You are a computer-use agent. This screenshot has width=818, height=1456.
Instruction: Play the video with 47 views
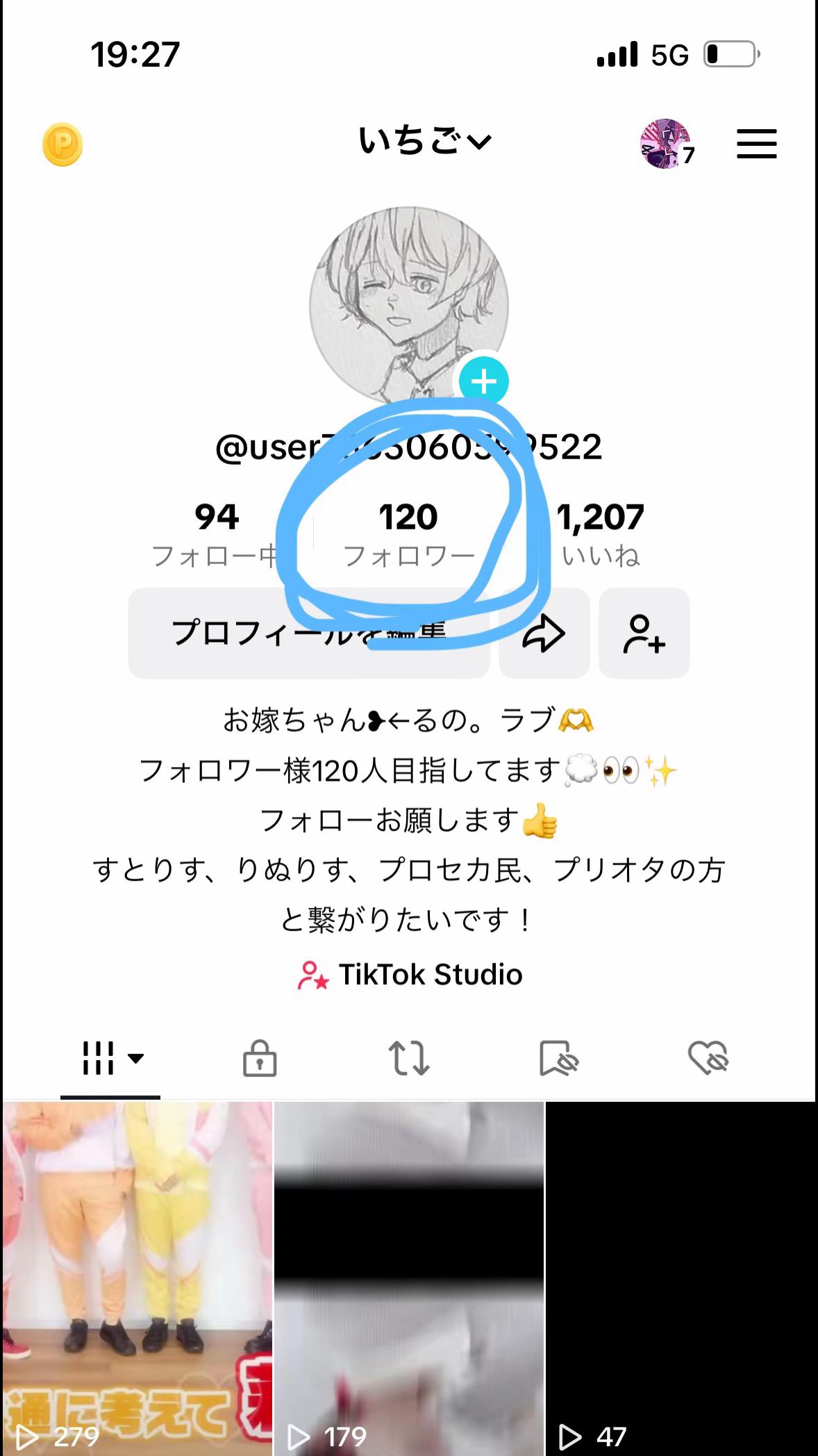coord(681,1278)
